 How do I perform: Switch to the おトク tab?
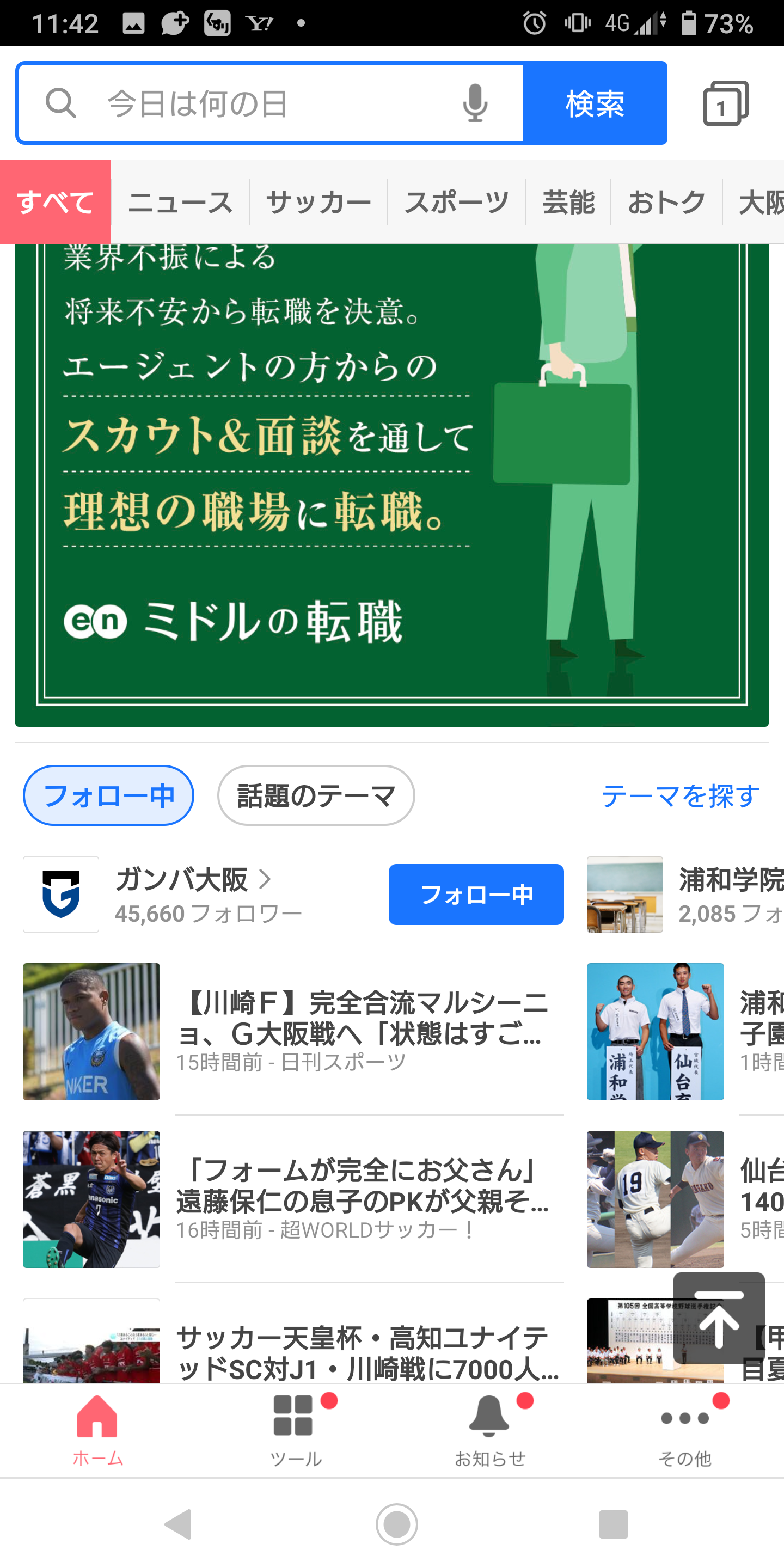pyautogui.click(x=666, y=202)
